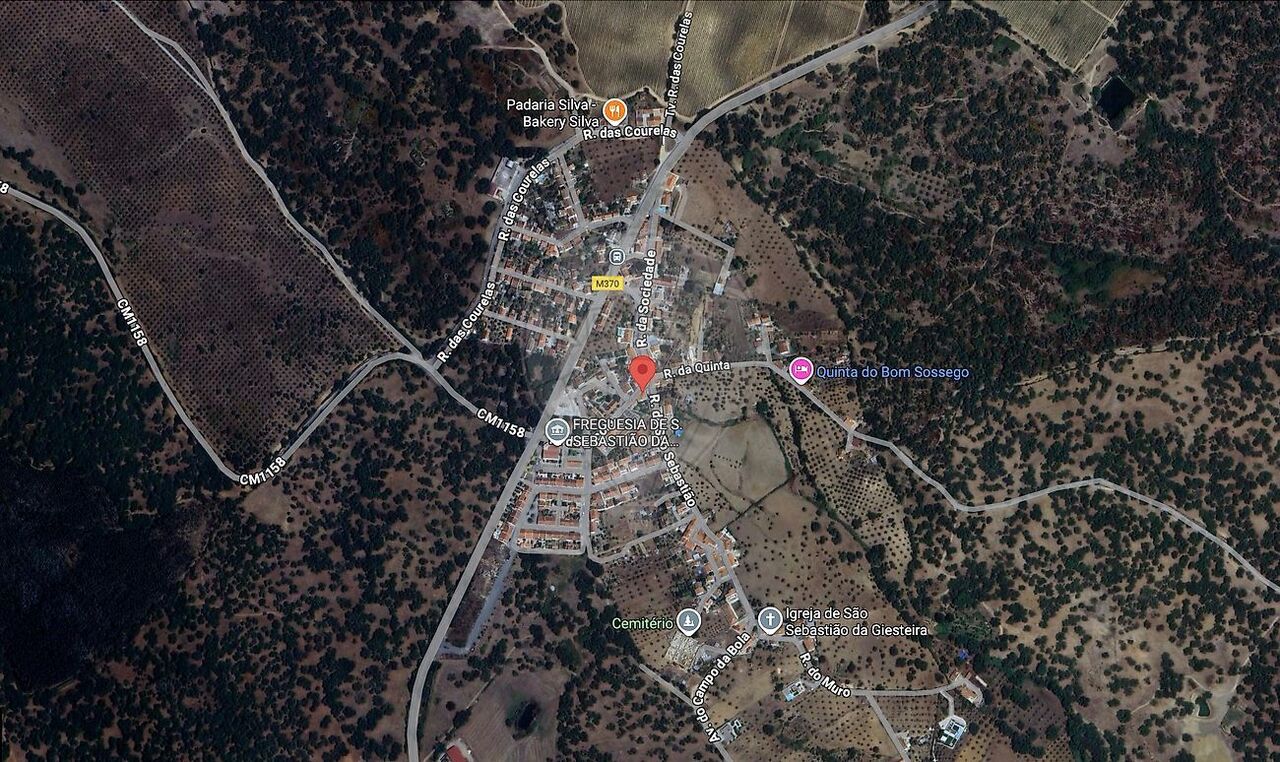Select the Cemitério place marker
1280x762 pixels.
pos(688,622)
